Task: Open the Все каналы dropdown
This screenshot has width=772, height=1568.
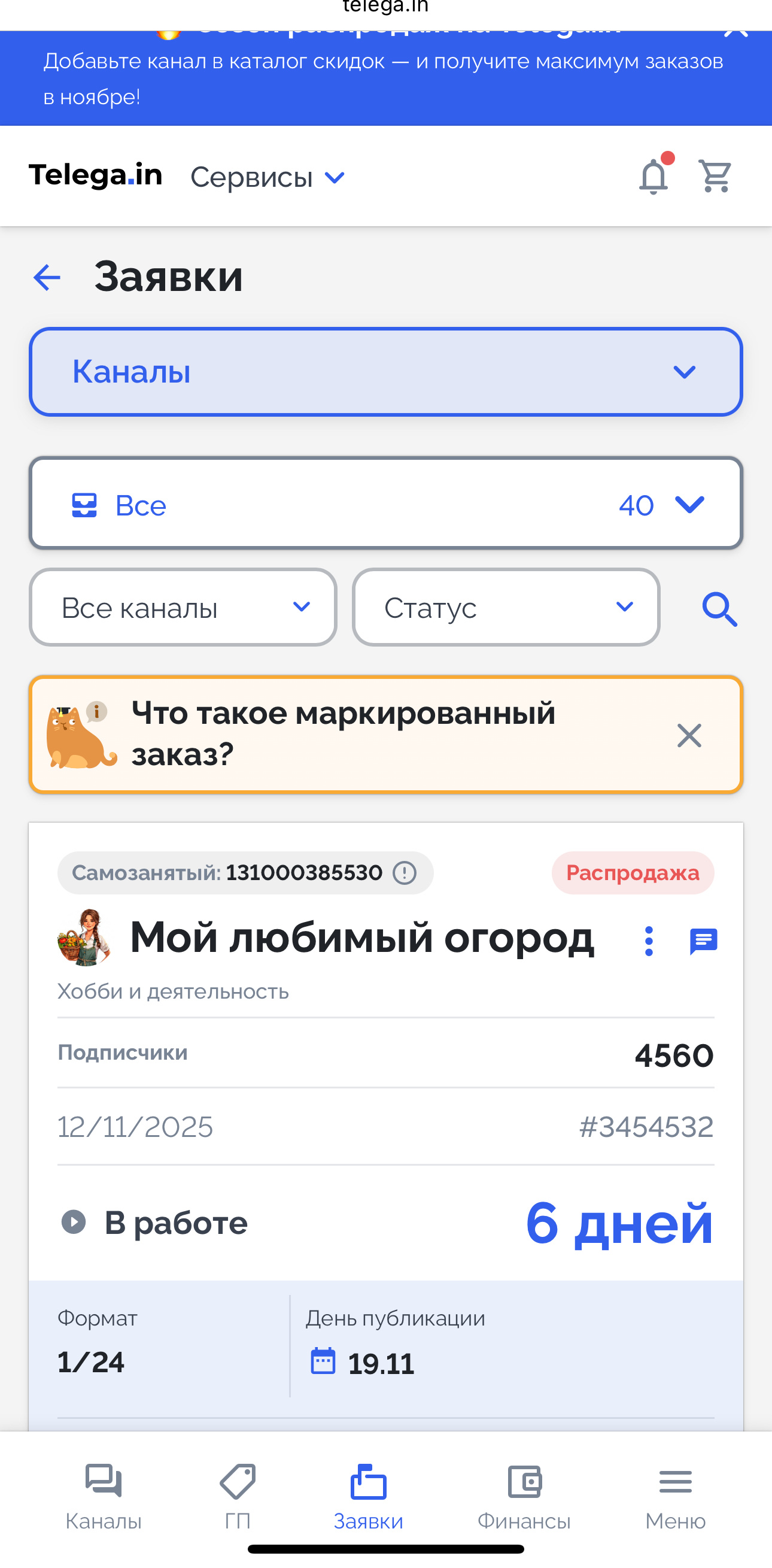Action: 183,608
